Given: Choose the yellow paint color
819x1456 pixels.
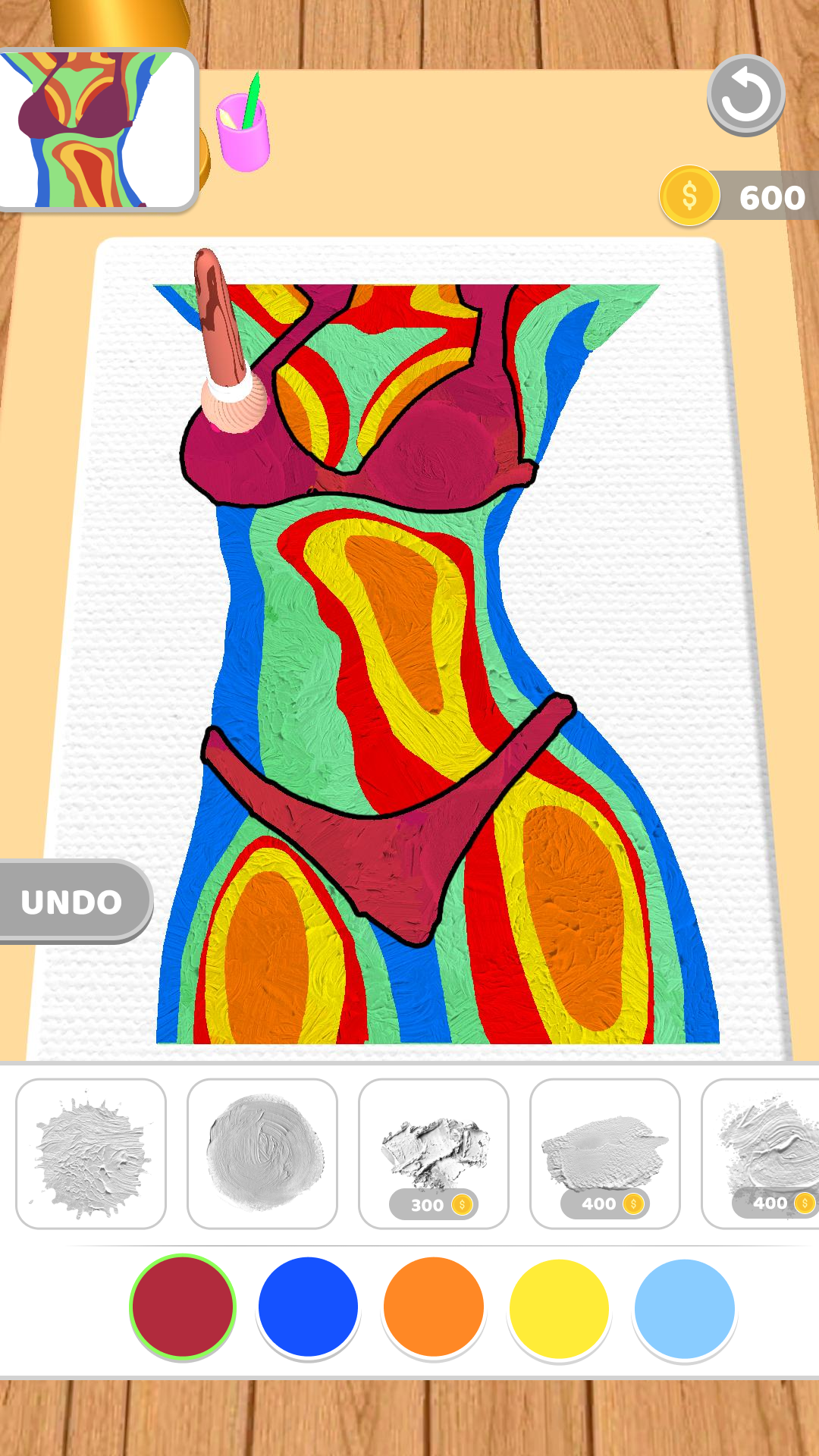Looking at the screenshot, I should (559, 1308).
